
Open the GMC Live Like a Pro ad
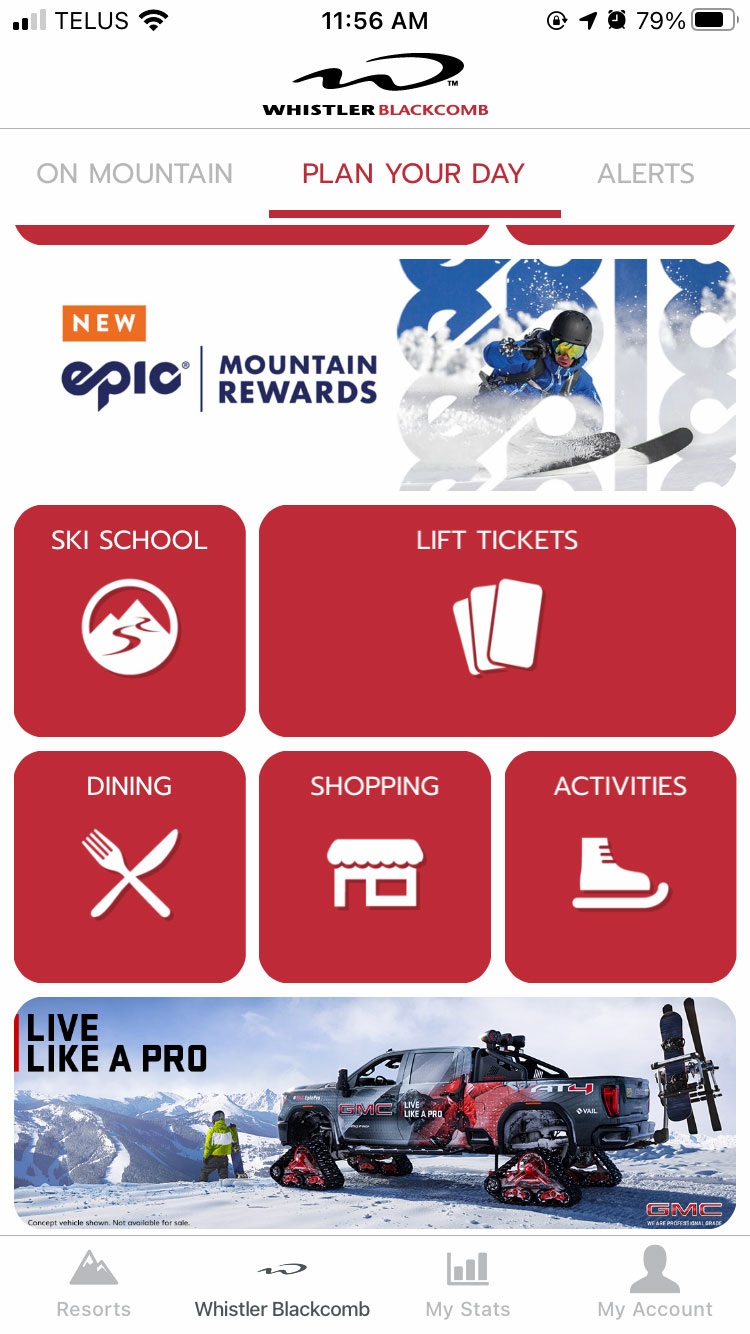pyautogui.click(x=375, y=1113)
